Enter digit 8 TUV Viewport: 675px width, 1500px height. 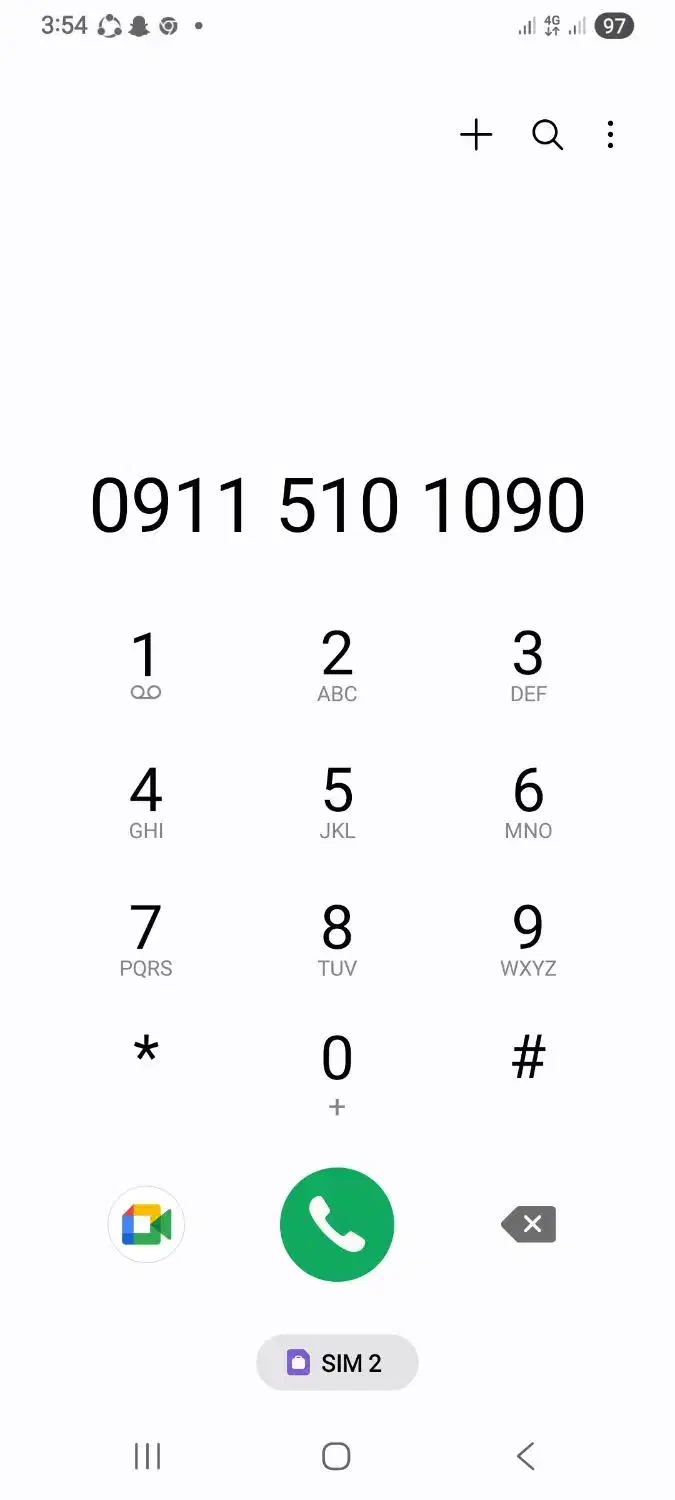point(337,940)
